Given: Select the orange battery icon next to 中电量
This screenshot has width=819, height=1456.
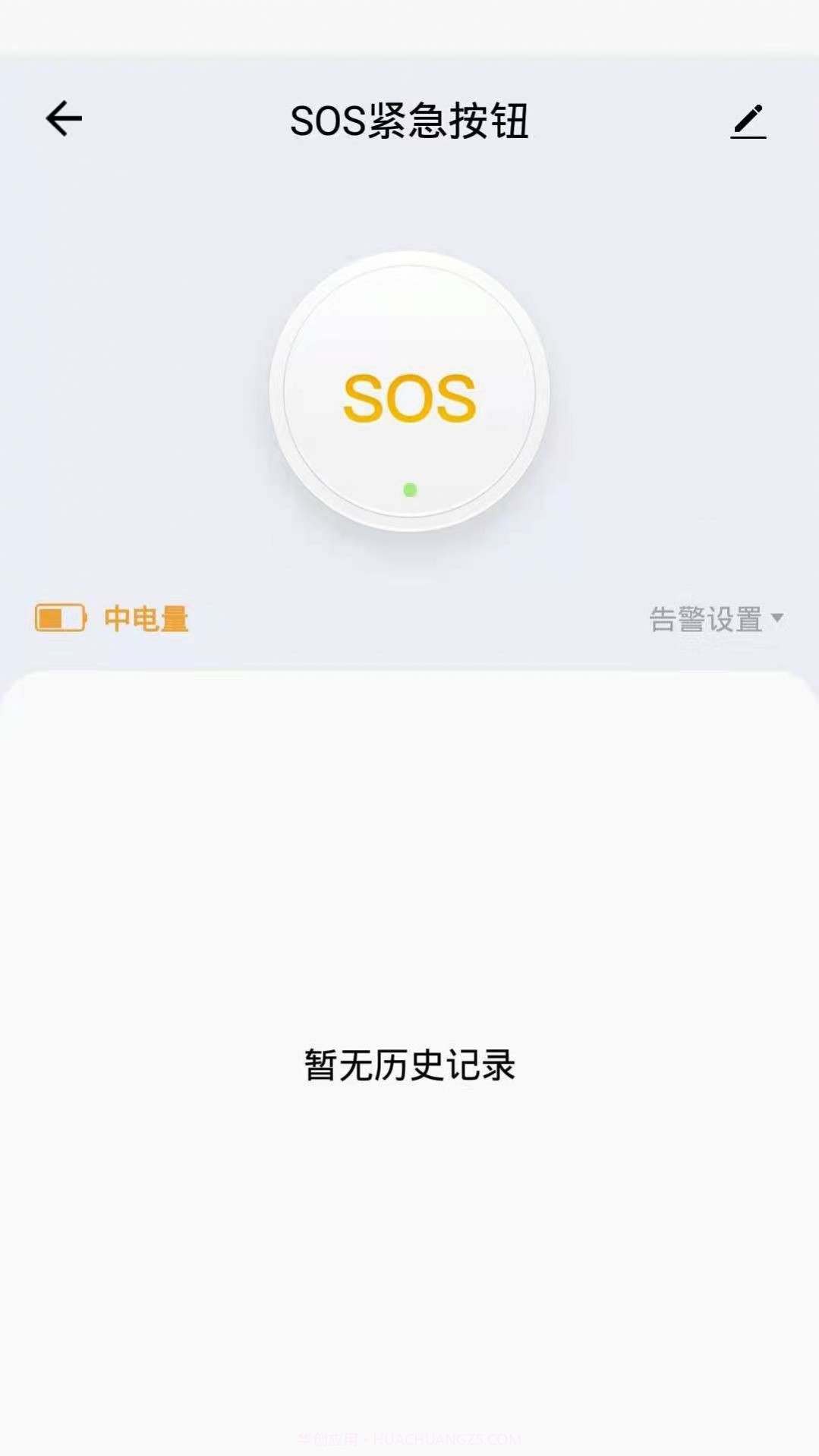Looking at the screenshot, I should [x=61, y=619].
